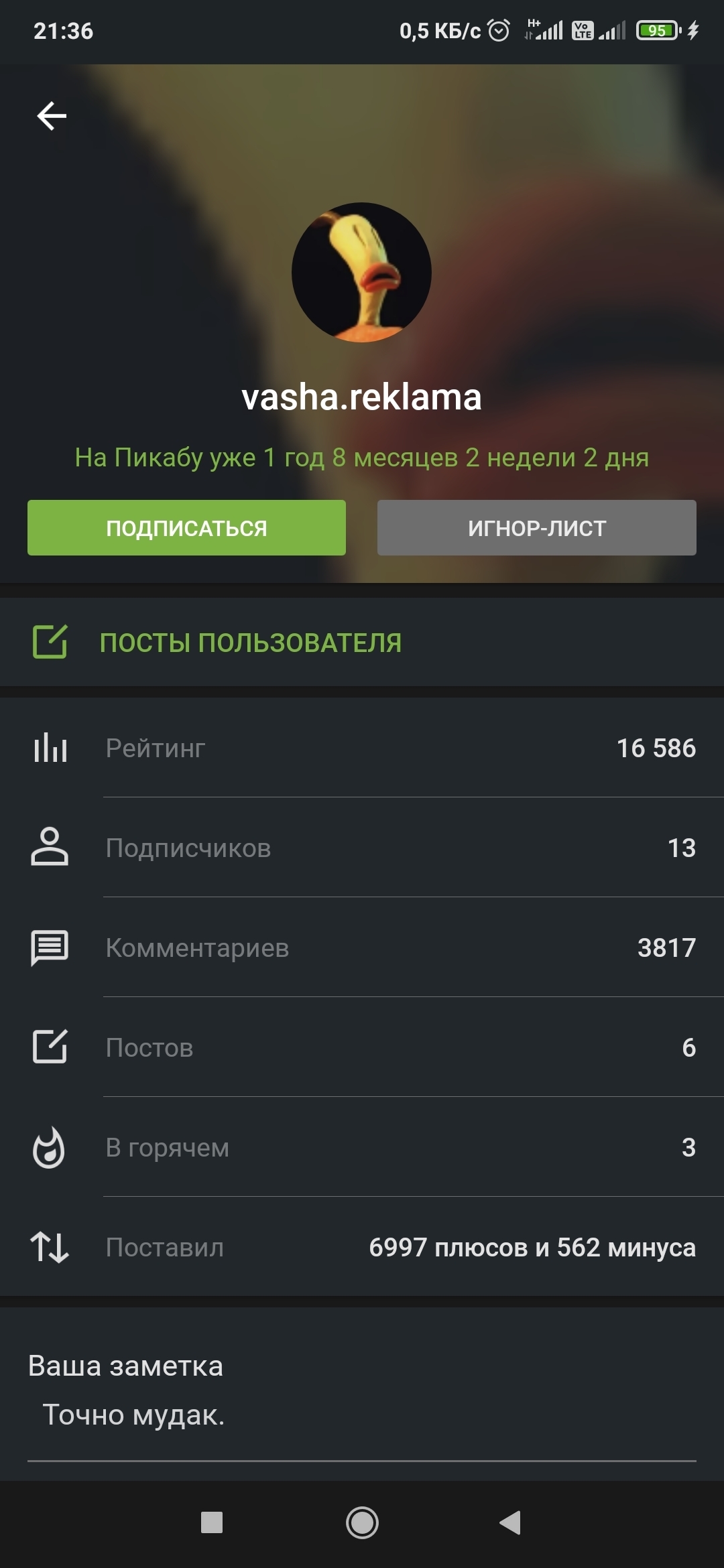Go back using the top arrow
This screenshot has height=1568, width=724.
(x=52, y=116)
